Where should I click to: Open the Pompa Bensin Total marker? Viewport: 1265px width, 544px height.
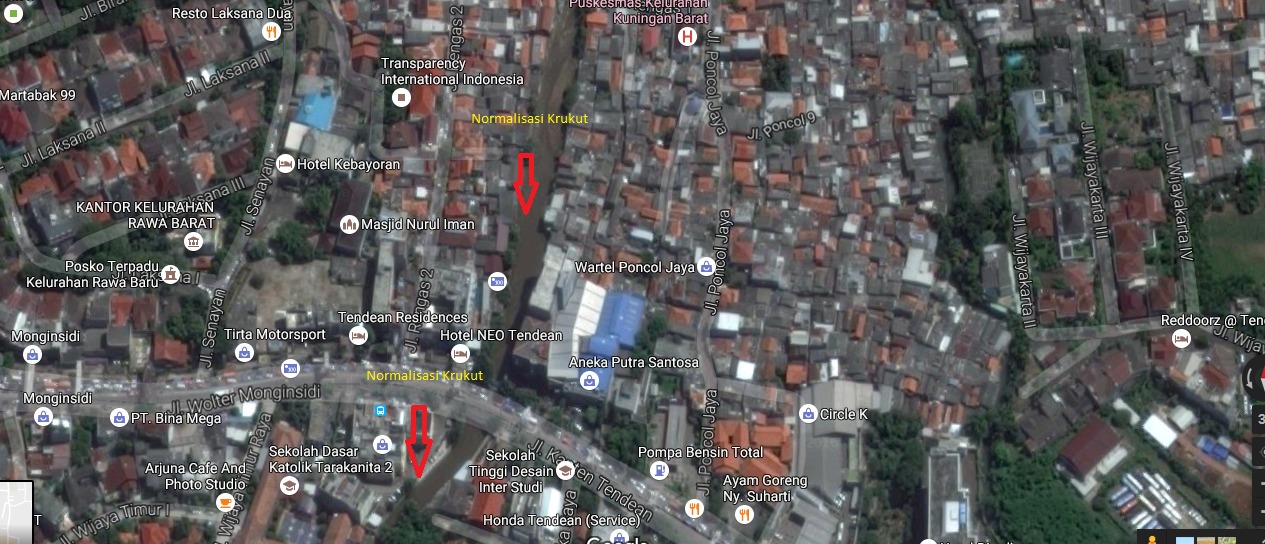tap(659, 470)
